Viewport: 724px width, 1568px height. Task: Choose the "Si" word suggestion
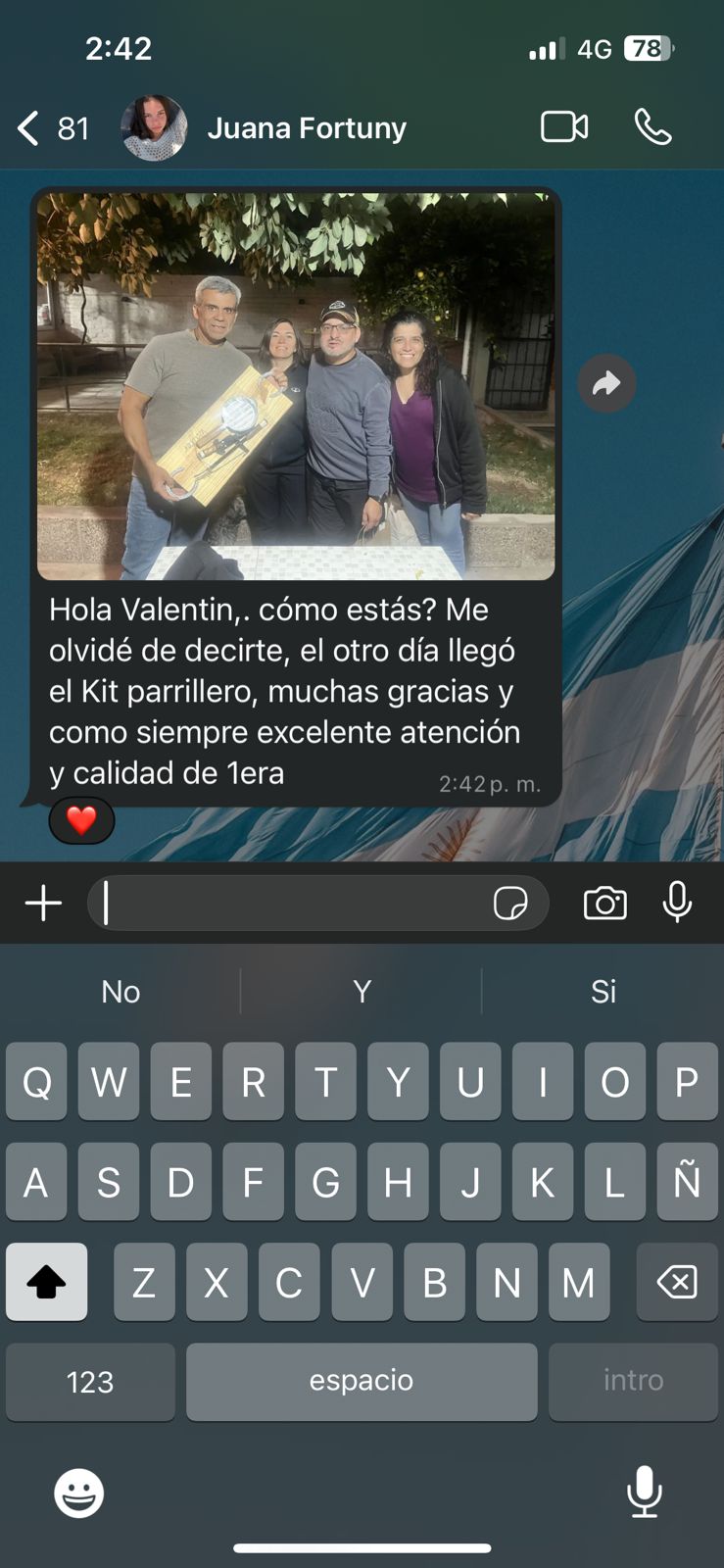(x=603, y=992)
